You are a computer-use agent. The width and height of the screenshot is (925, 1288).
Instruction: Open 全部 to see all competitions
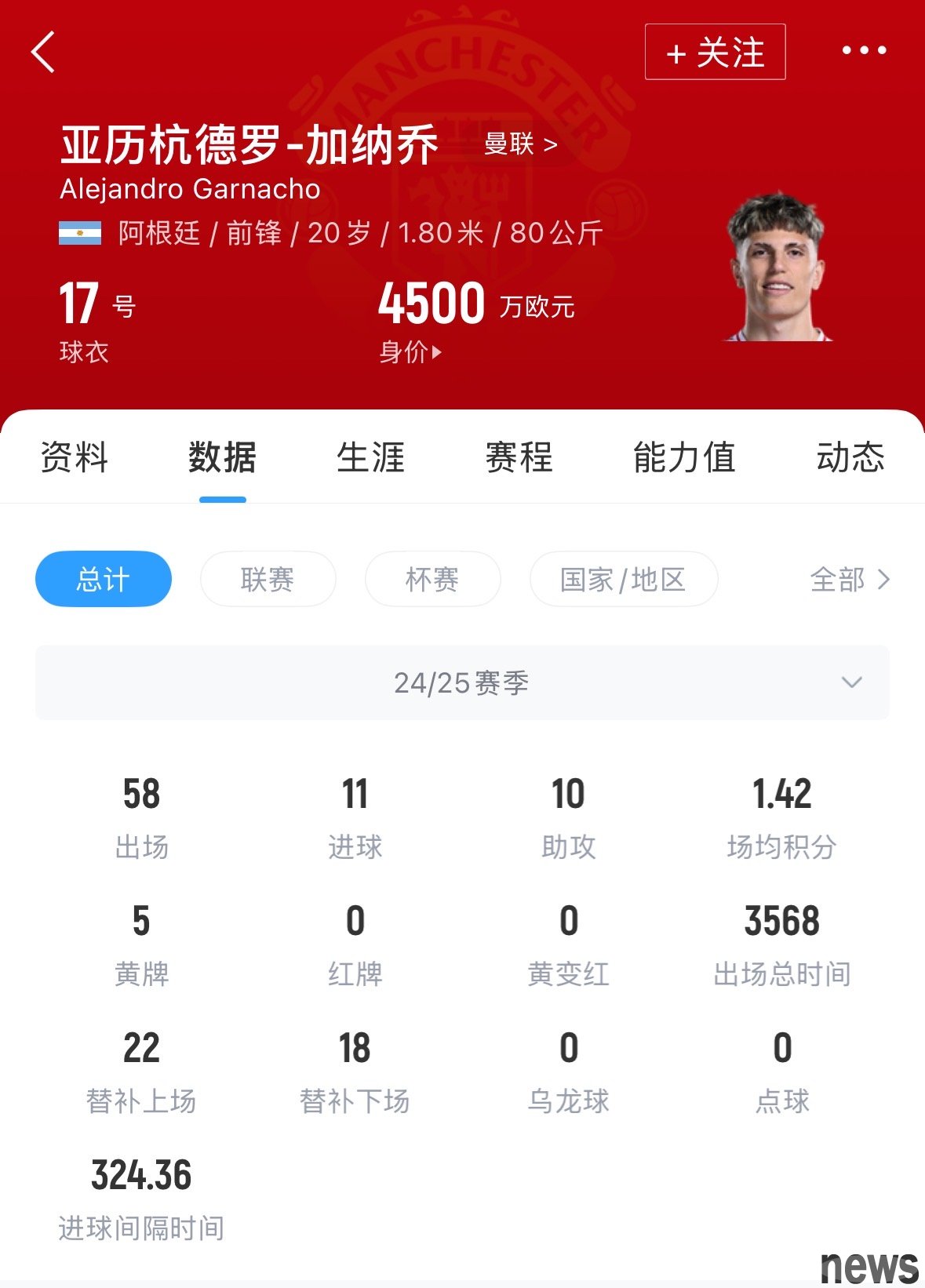[850, 580]
